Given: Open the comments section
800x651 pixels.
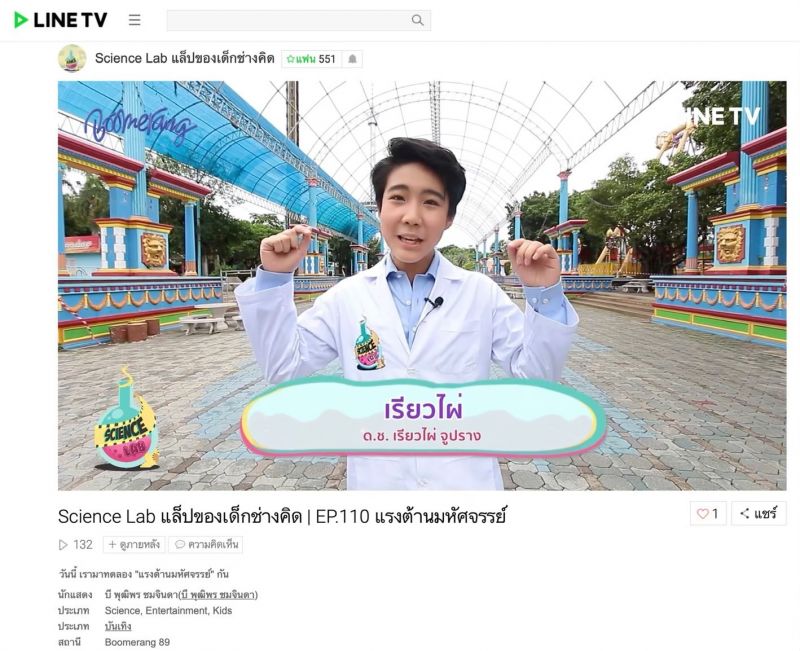Looking at the screenshot, I should click(206, 545).
